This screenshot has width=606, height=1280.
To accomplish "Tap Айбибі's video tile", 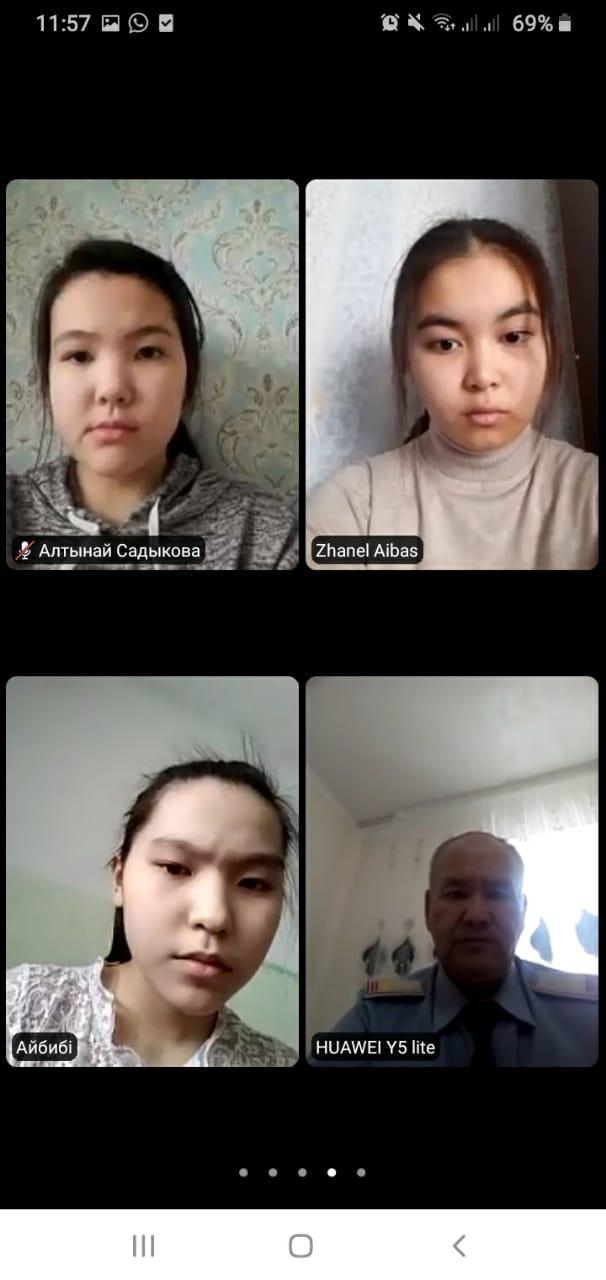I will [x=153, y=872].
